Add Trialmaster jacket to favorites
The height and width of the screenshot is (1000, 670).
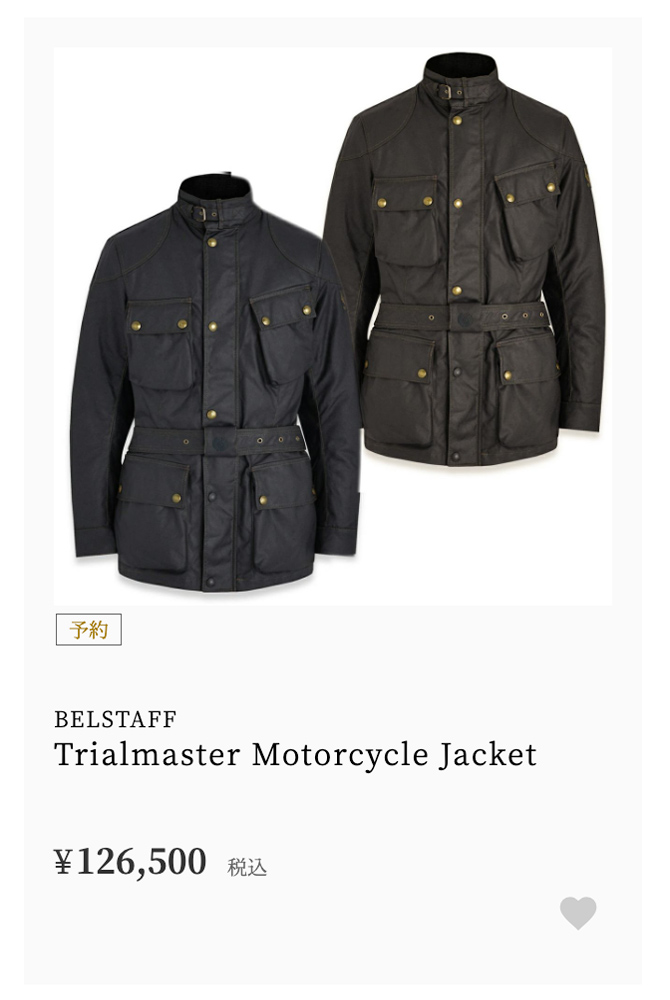[x=578, y=912]
